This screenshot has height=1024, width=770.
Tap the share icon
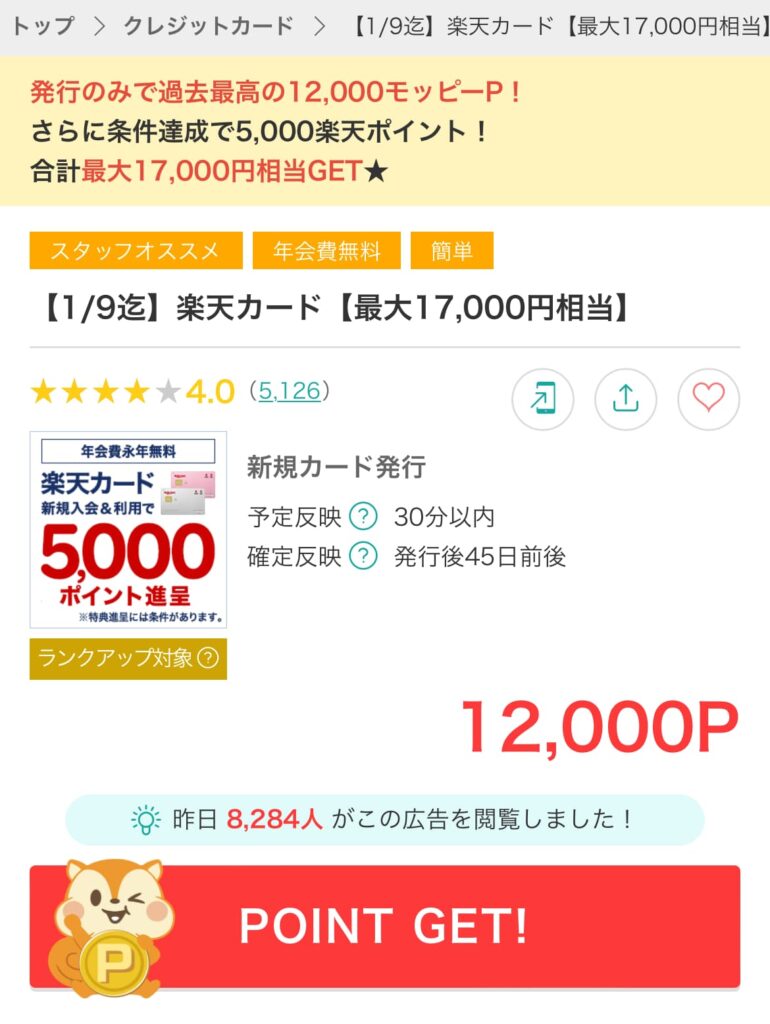[x=625, y=397]
